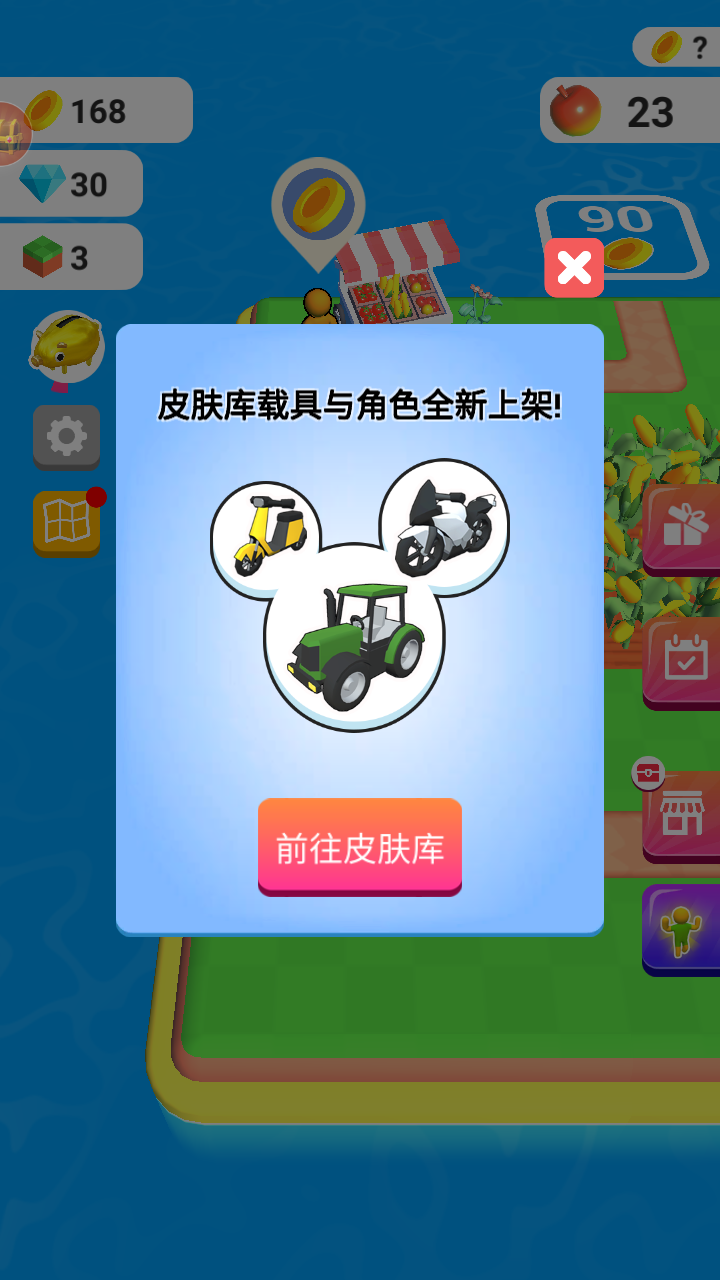Close the skin library popup
720x1280 pixels.
pyautogui.click(x=573, y=267)
